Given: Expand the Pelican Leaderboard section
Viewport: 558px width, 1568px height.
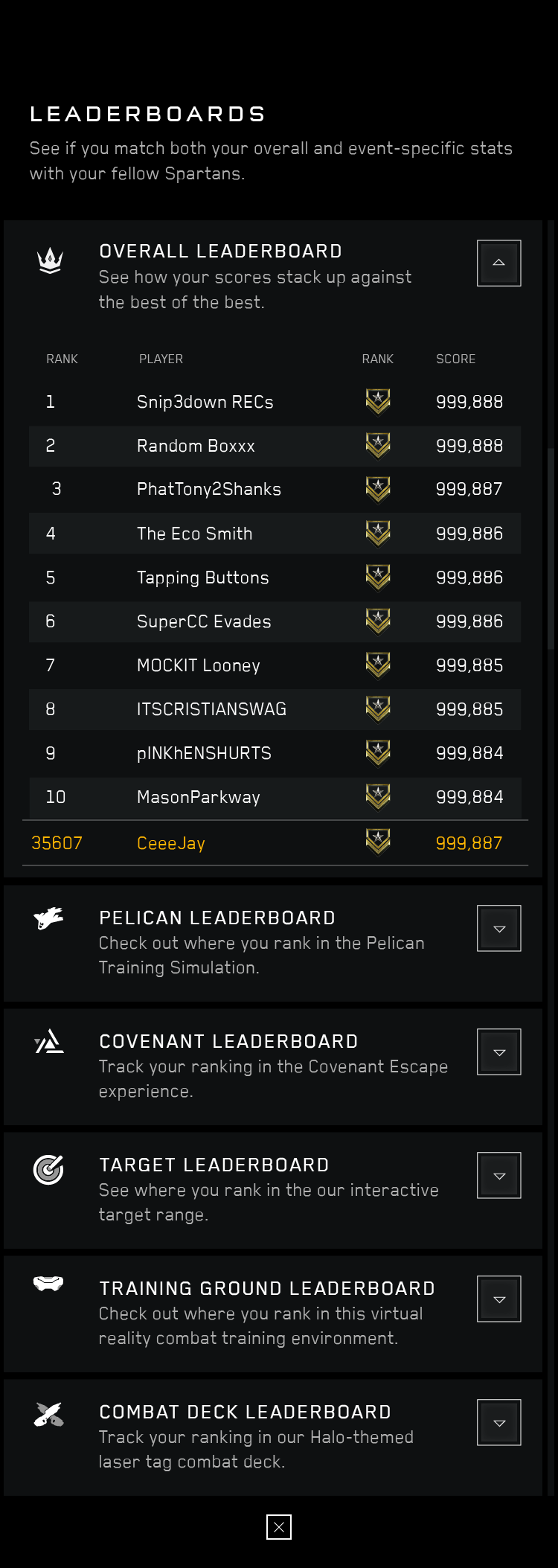Looking at the screenshot, I should point(498,927).
